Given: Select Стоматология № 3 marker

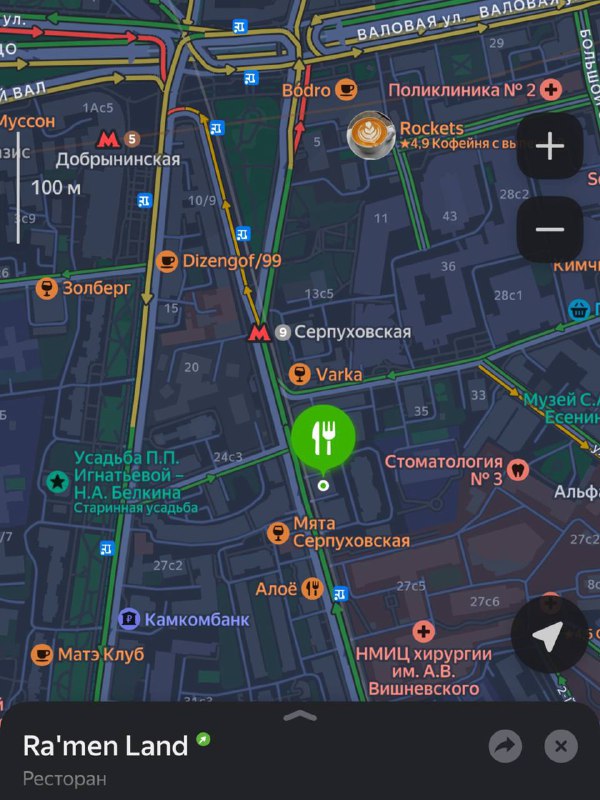Looking at the screenshot, I should 517,470.
